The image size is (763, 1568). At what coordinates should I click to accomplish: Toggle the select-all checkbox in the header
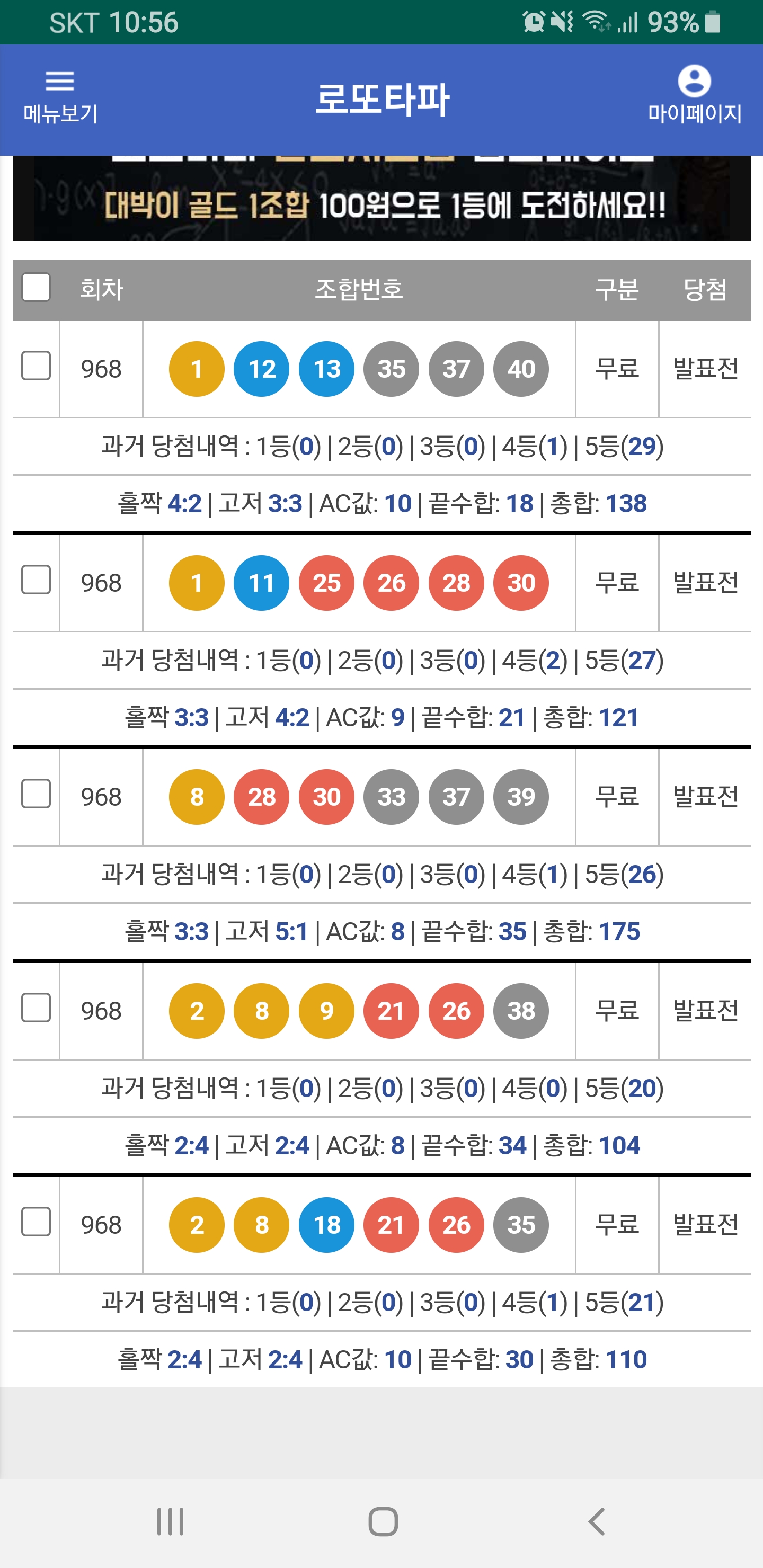(x=36, y=287)
